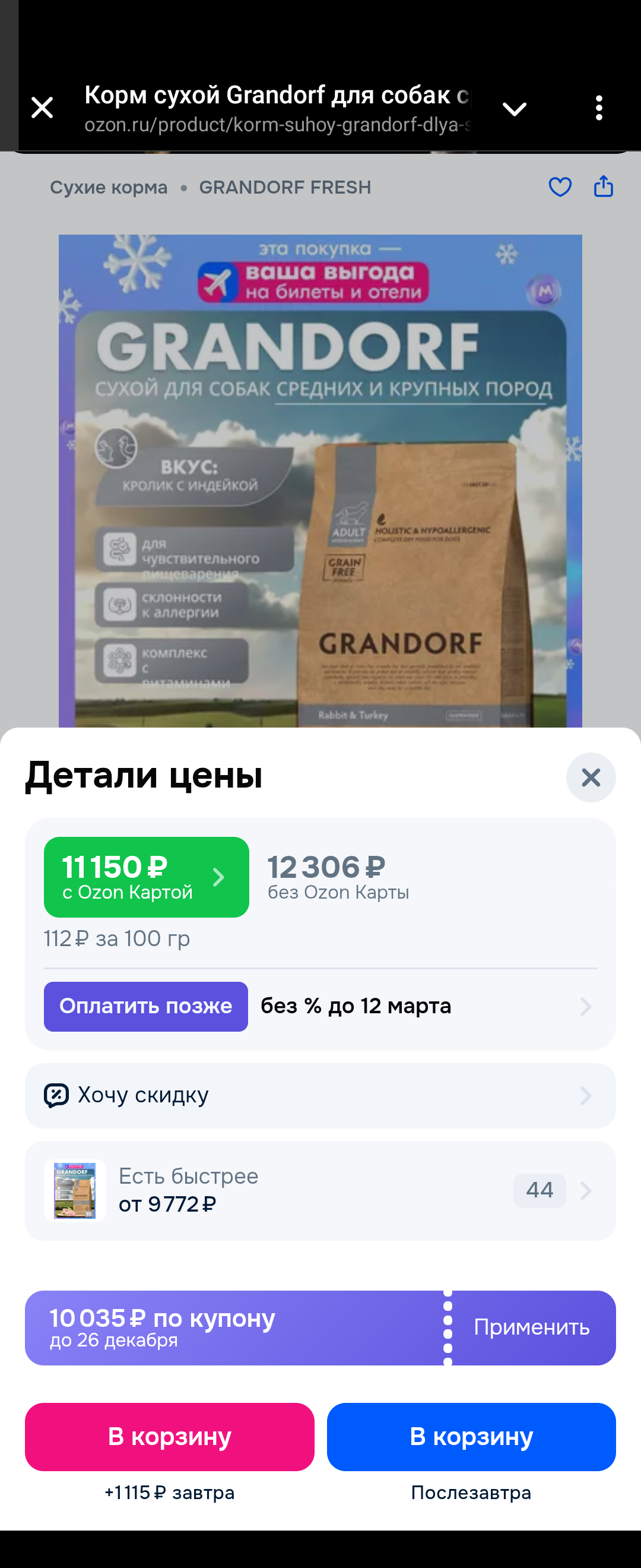The image size is (641, 1568).
Task: Apply the 10 035 ₽ coupon
Action: tap(531, 1327)
